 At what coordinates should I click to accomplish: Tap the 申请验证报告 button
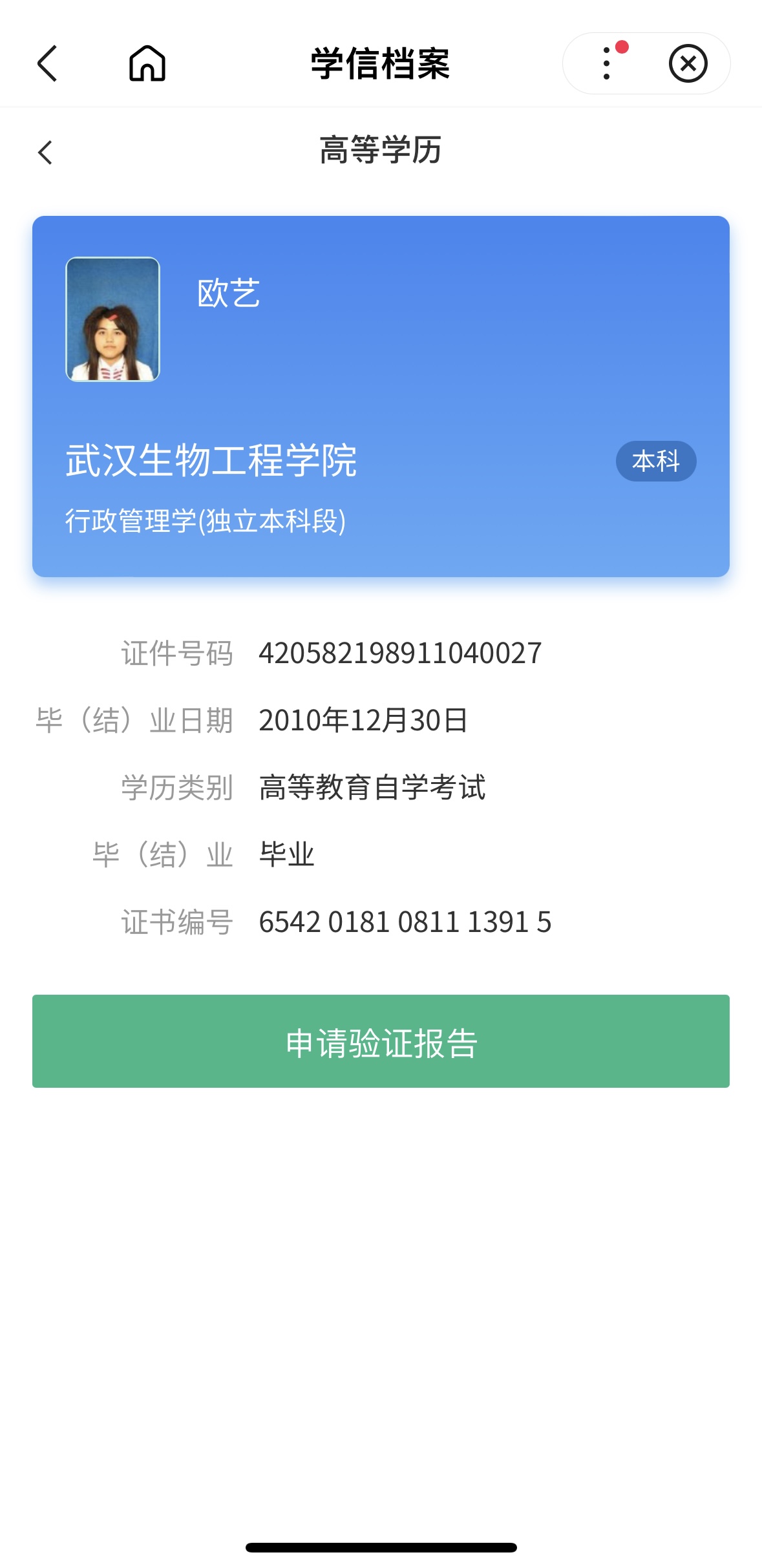point(381,1041)
